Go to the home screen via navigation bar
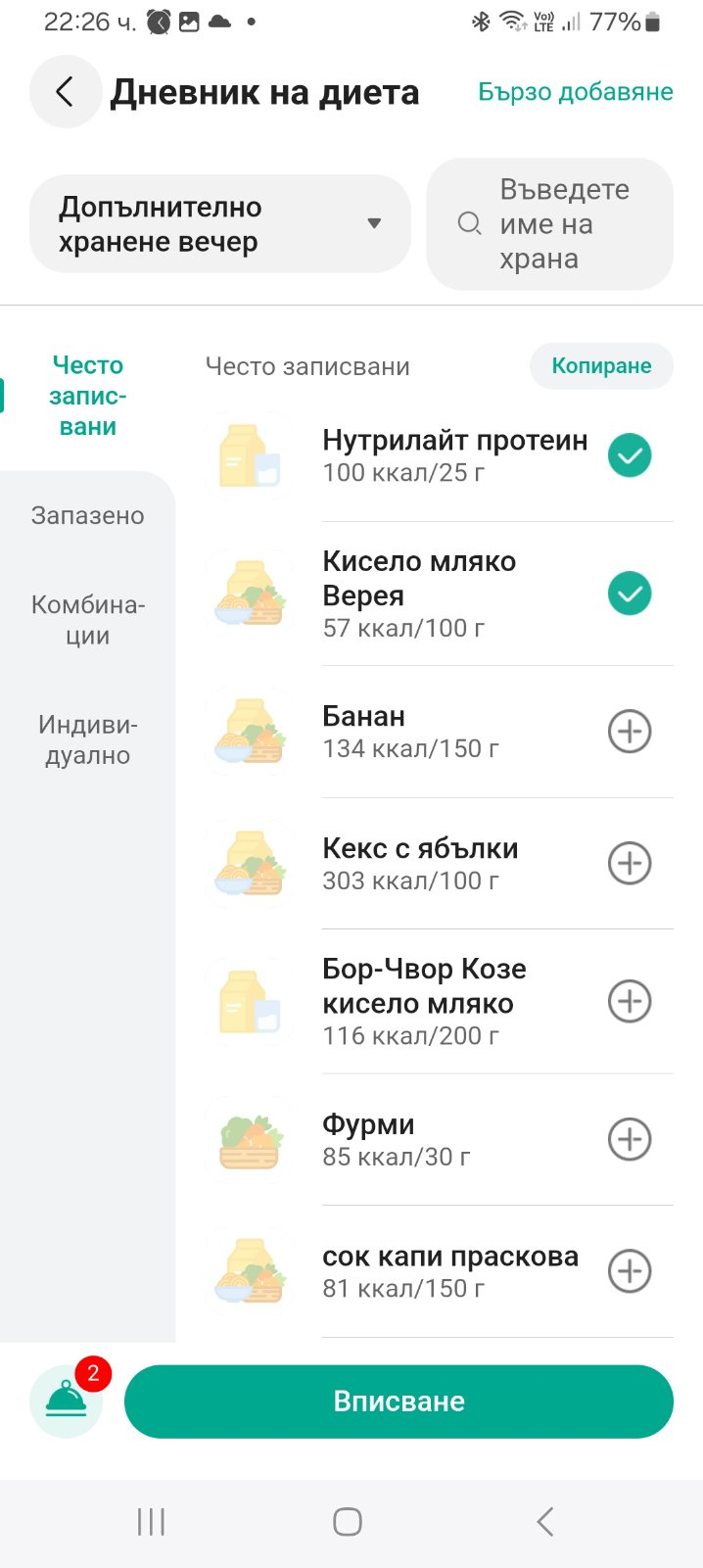This screenshot has width=703, height=1568. tap(348, 1522)
